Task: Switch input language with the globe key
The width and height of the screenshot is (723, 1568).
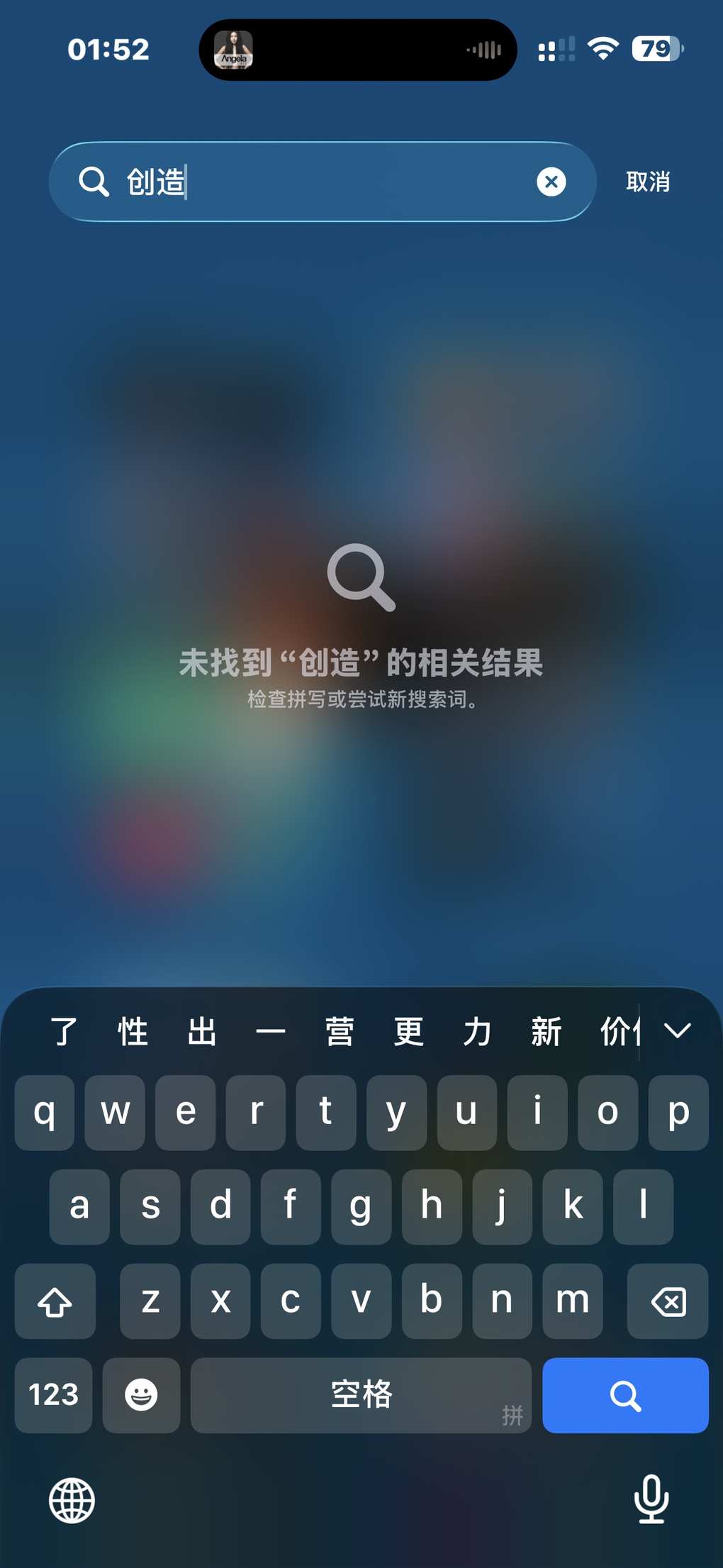Action: pyautogui.click(x=72, y=1500)
